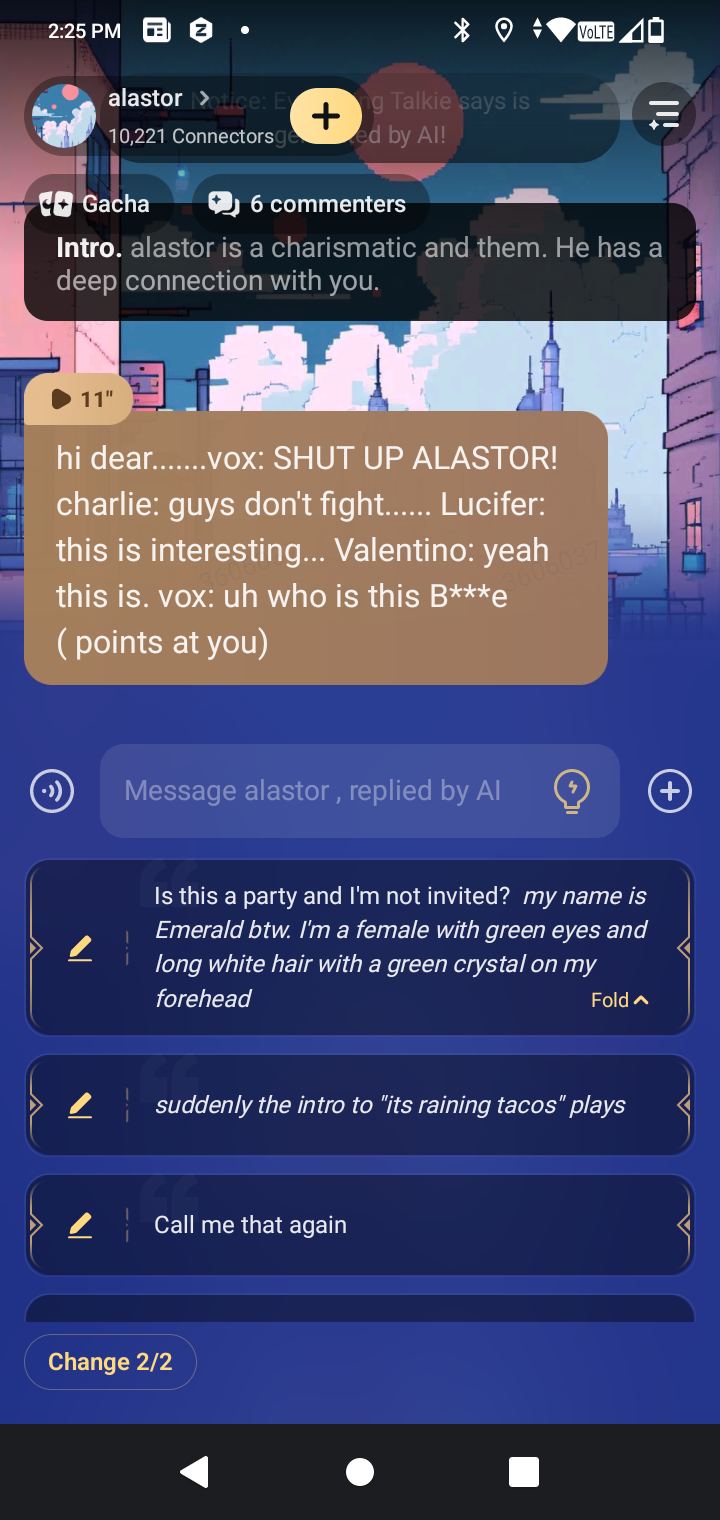The width and height of the screenshot is (720, 1520).
Task: Focus the Message alastor text field
Action: click(x=320, y=791)
